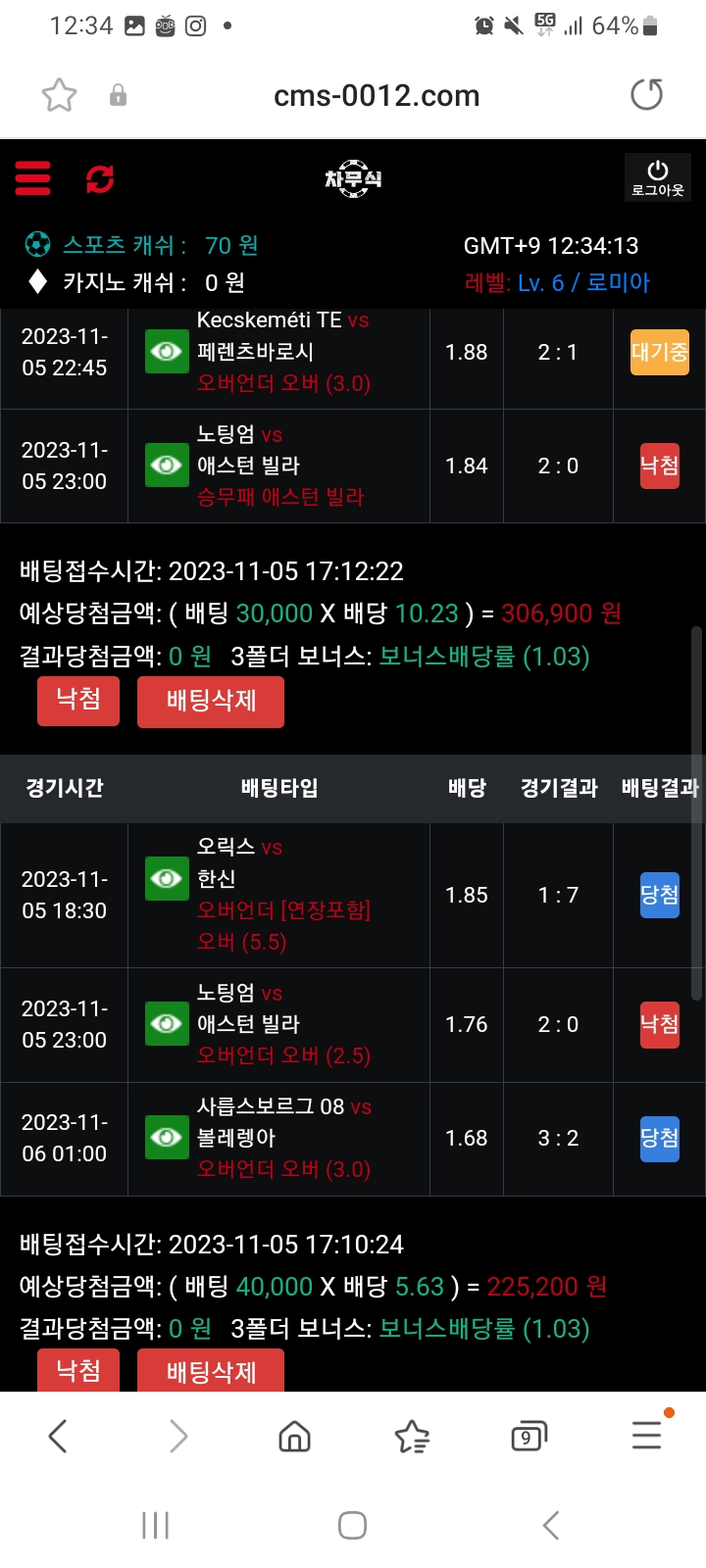This screenshot has height=1568, width=706.
Task: Tap the red refresh icon
Action: [100, 178]
